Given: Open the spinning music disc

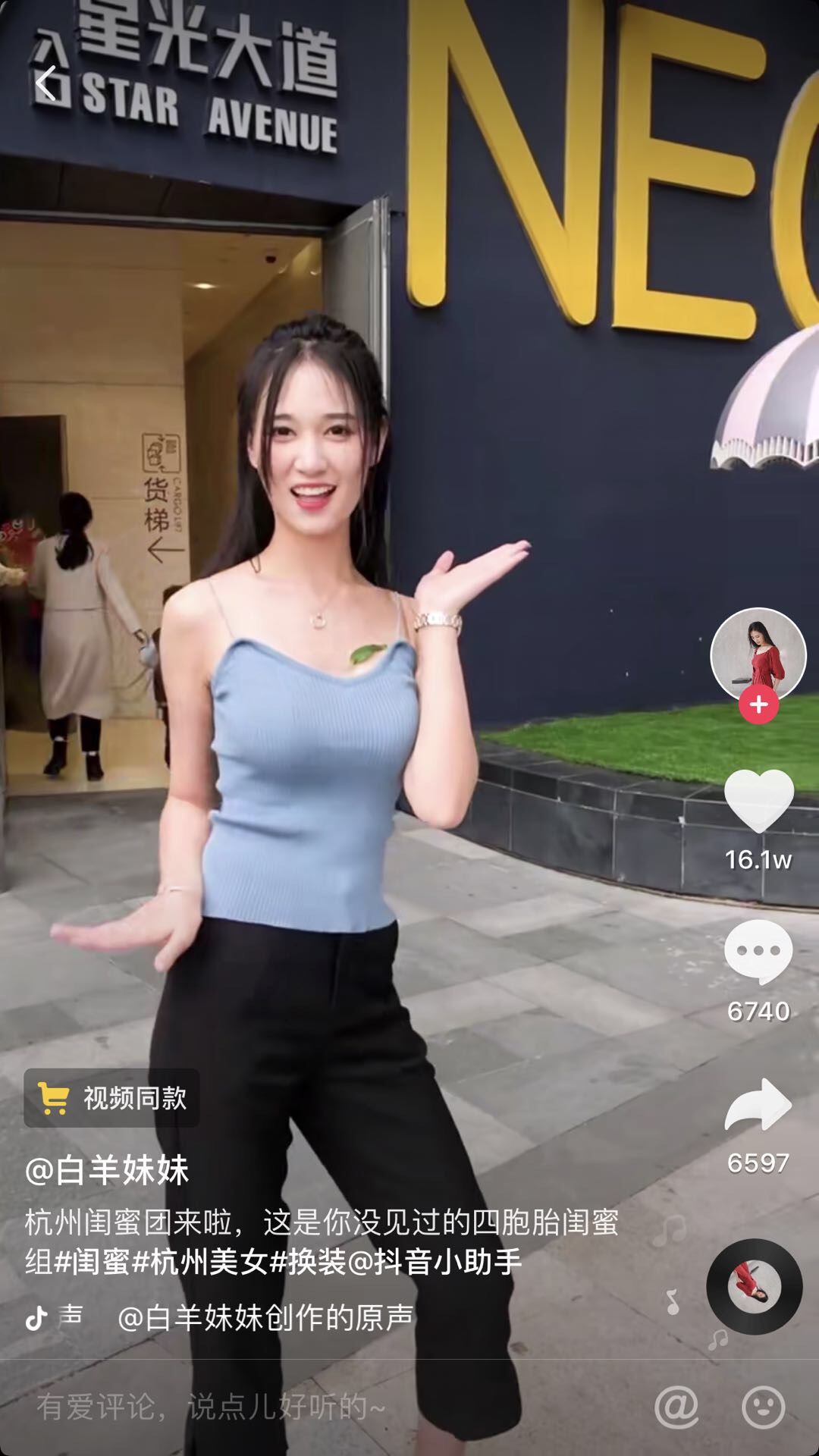Looking at the screenshot, I should click(755, 1287).
